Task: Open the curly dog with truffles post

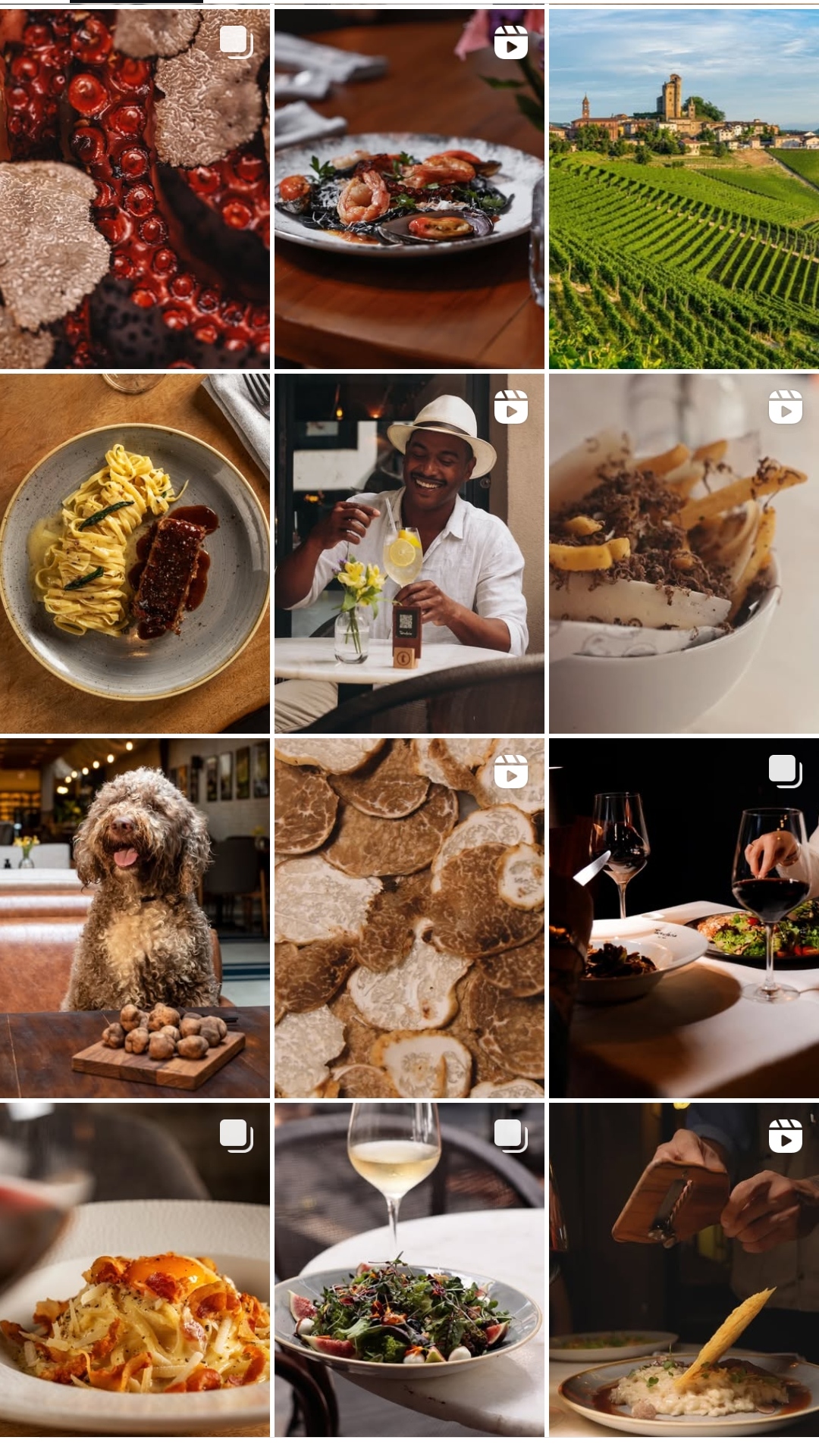Action: click(x=135, y=918)
